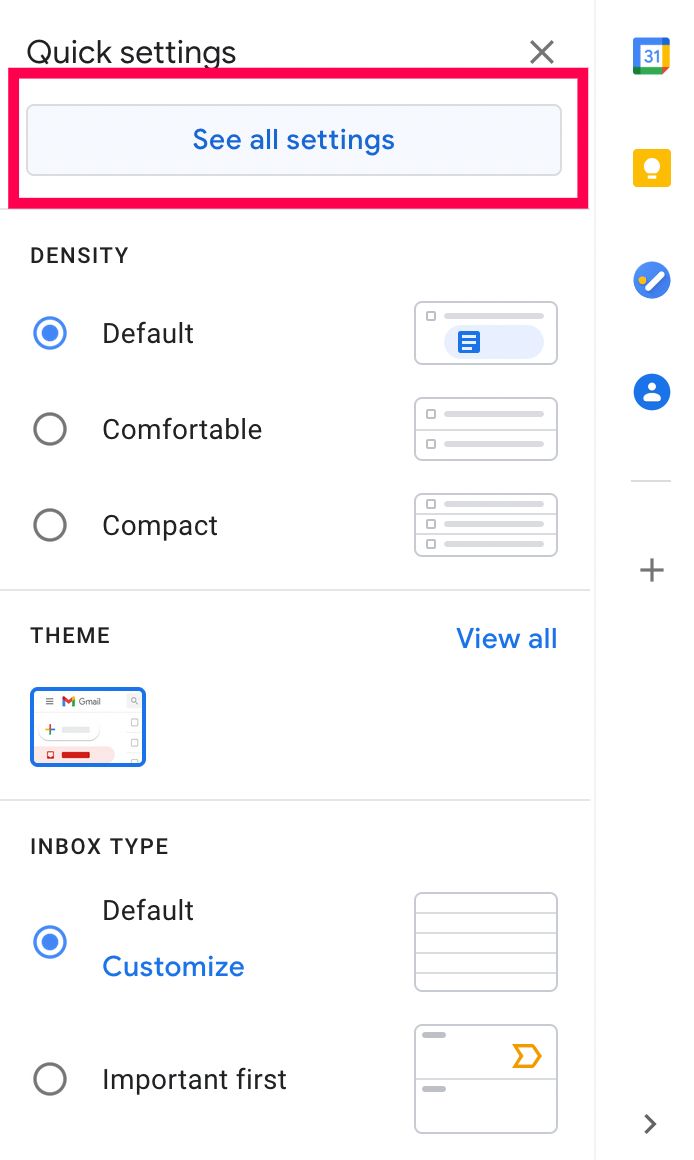694x1160 pixels.
Task: Open Google Calendar side panel icon
Action: (x=651, y=56)
